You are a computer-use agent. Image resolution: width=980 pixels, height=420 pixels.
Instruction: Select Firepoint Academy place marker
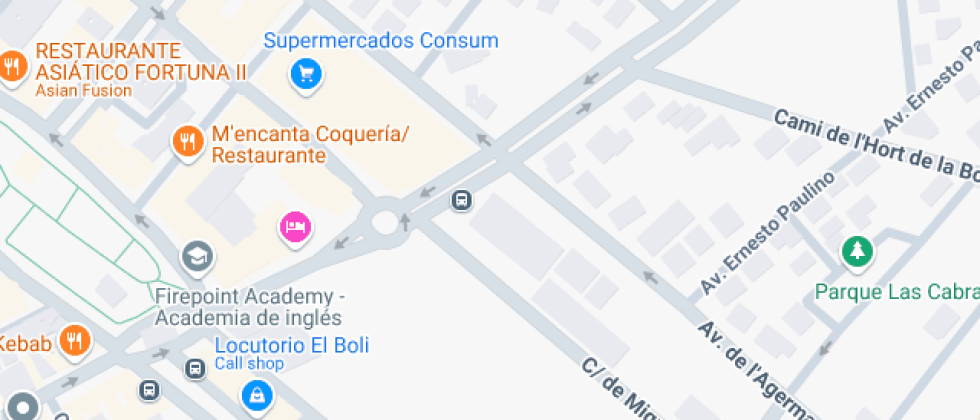click(x=197, y=257)
